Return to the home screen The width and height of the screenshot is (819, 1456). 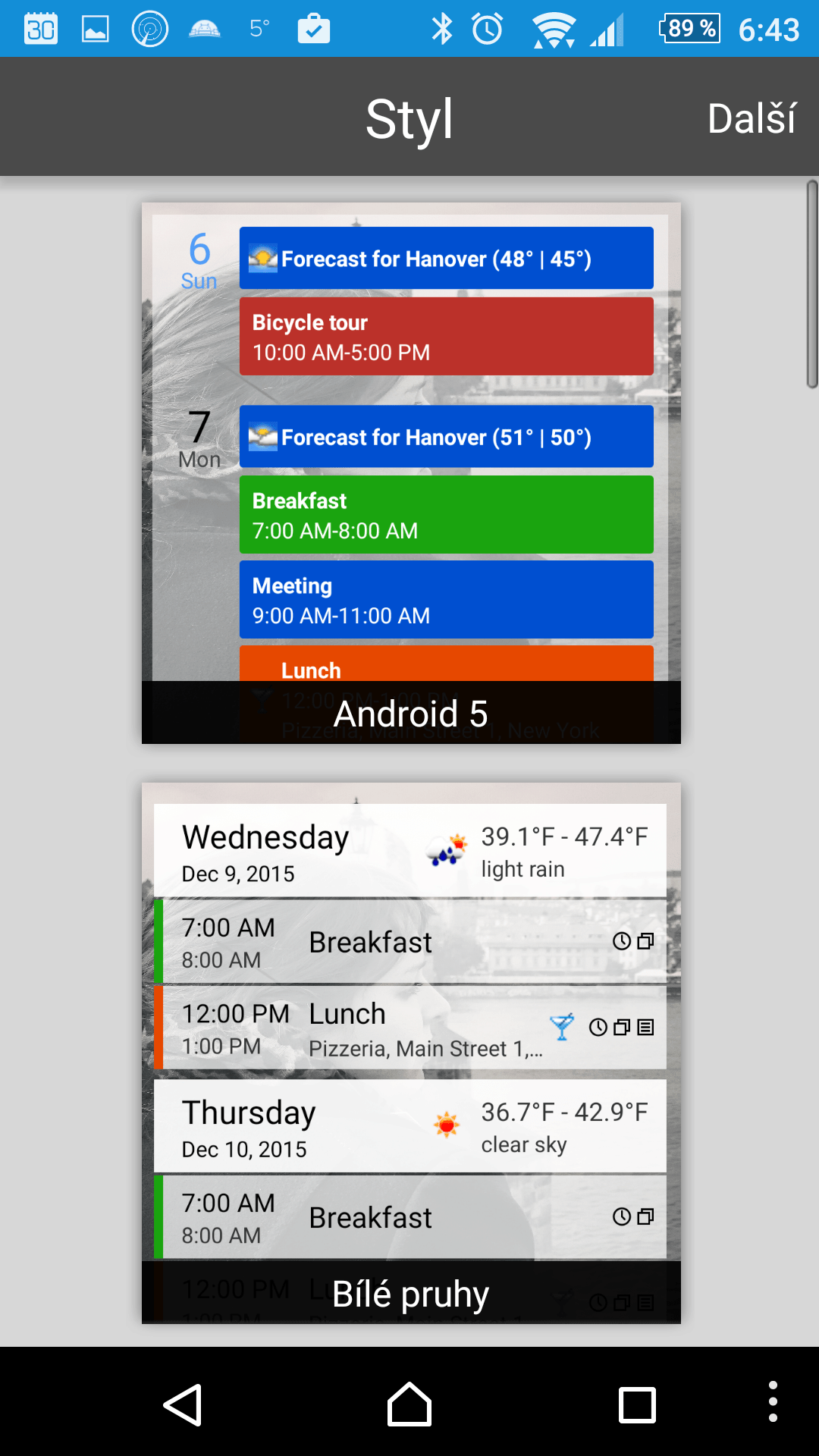[x=409, y=1405]
